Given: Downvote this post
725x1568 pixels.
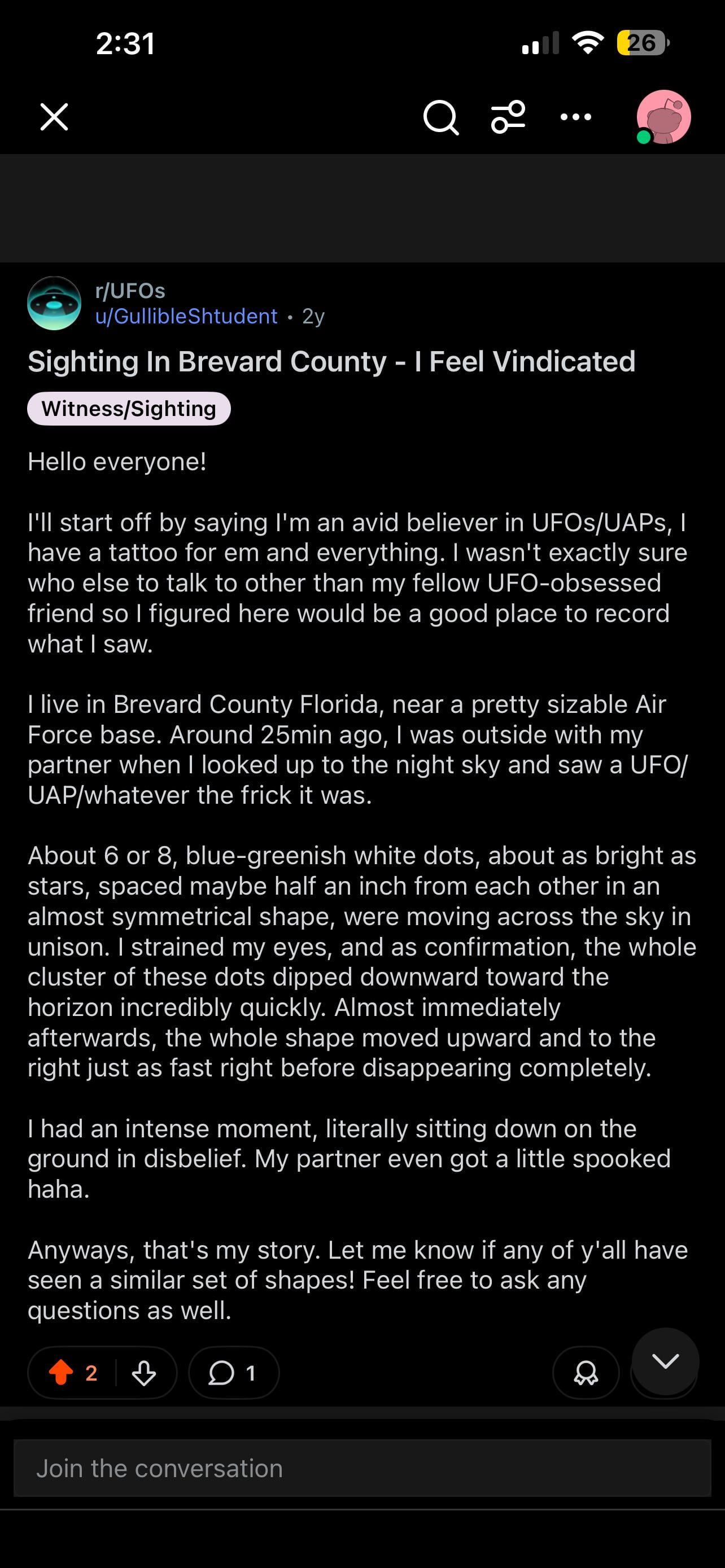Looking at the screenshot, I should click(145, 1373).
